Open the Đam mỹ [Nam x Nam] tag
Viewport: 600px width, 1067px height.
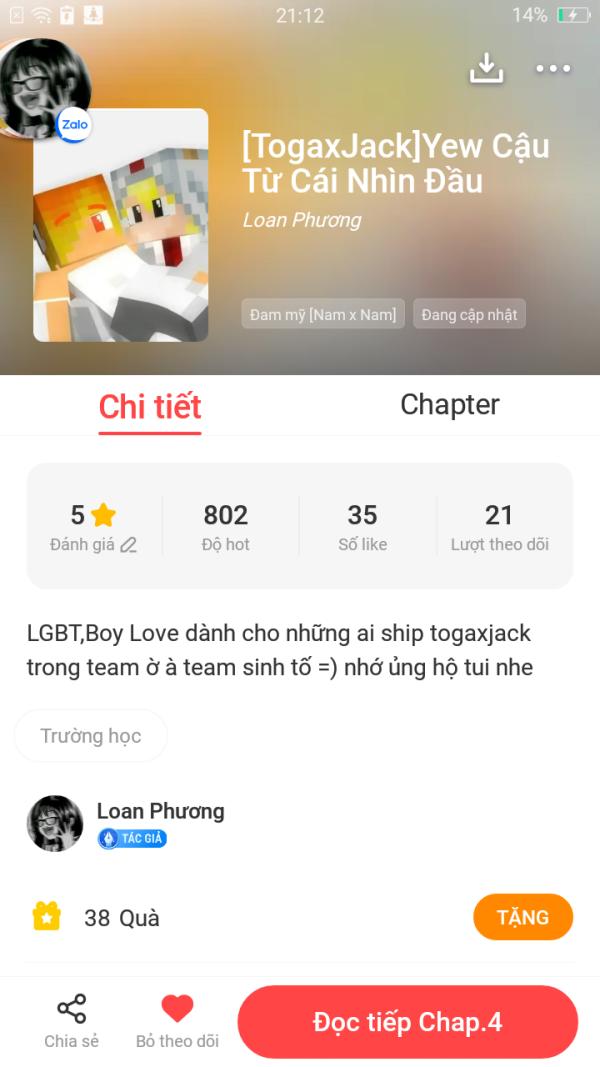click(323, 314)
